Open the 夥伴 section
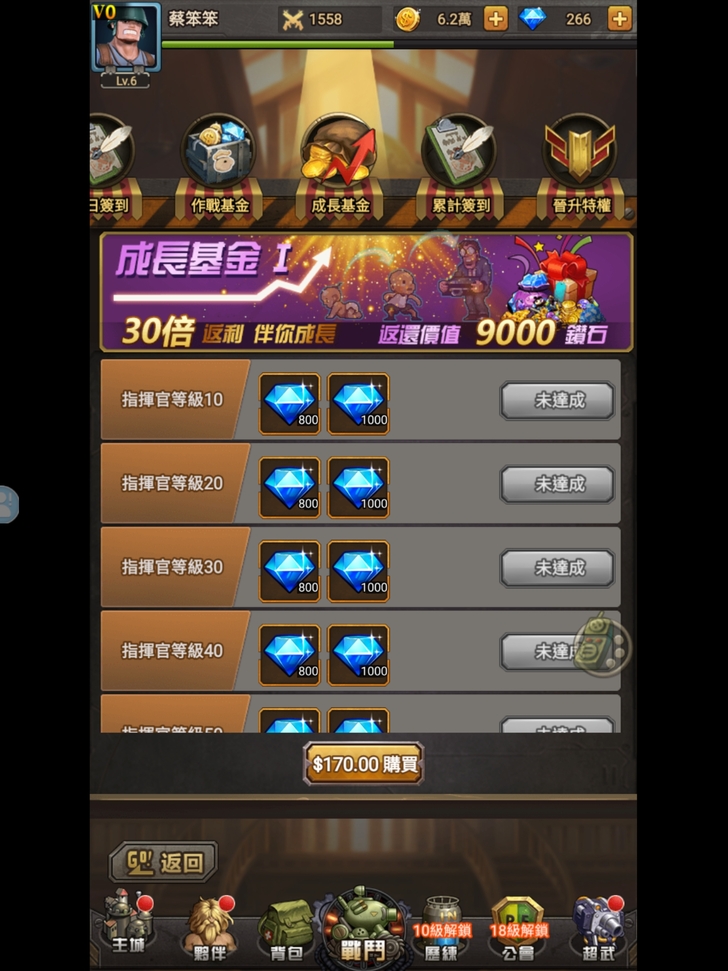This screenshot has height=971, width=728. 206,924
